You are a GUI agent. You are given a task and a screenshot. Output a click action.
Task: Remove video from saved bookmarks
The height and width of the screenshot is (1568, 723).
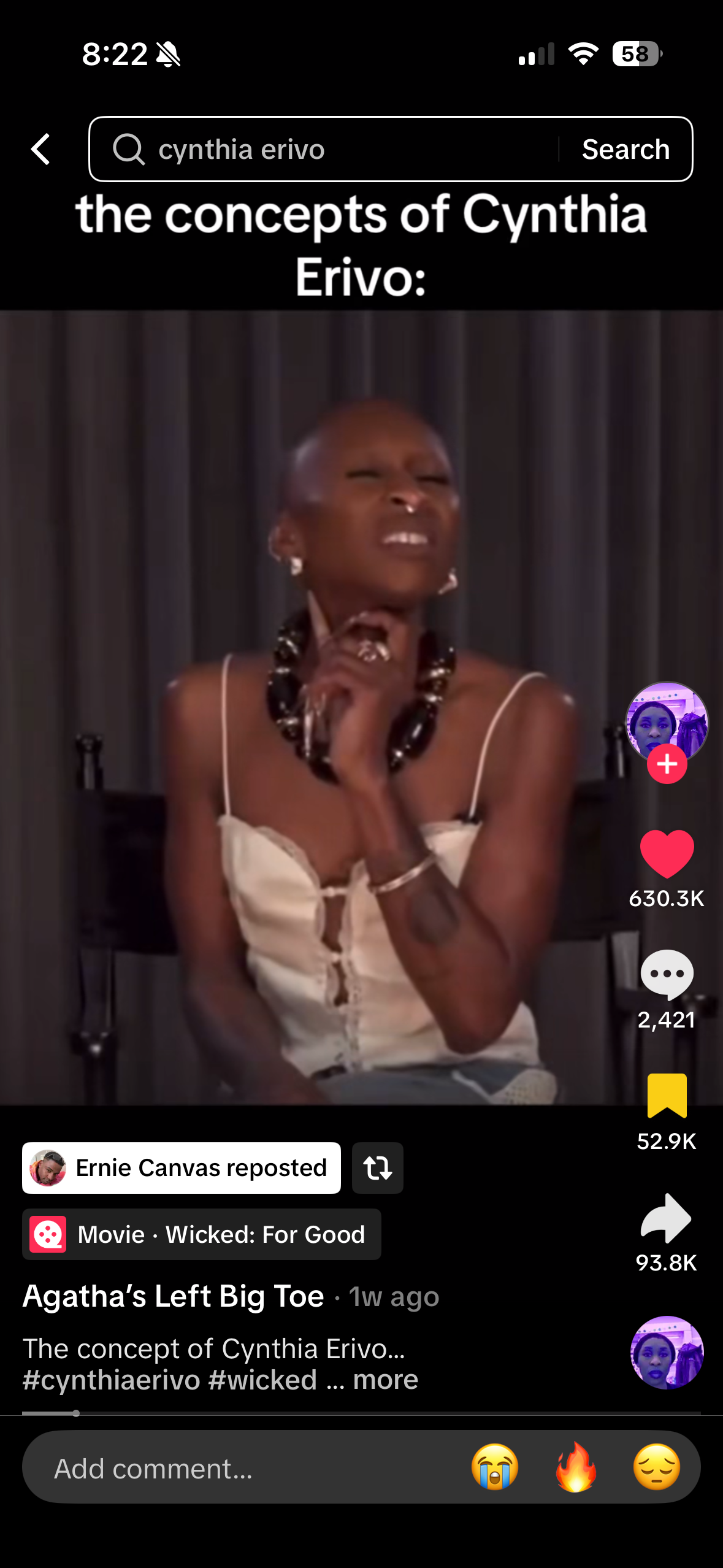[x=667, y=1096]
